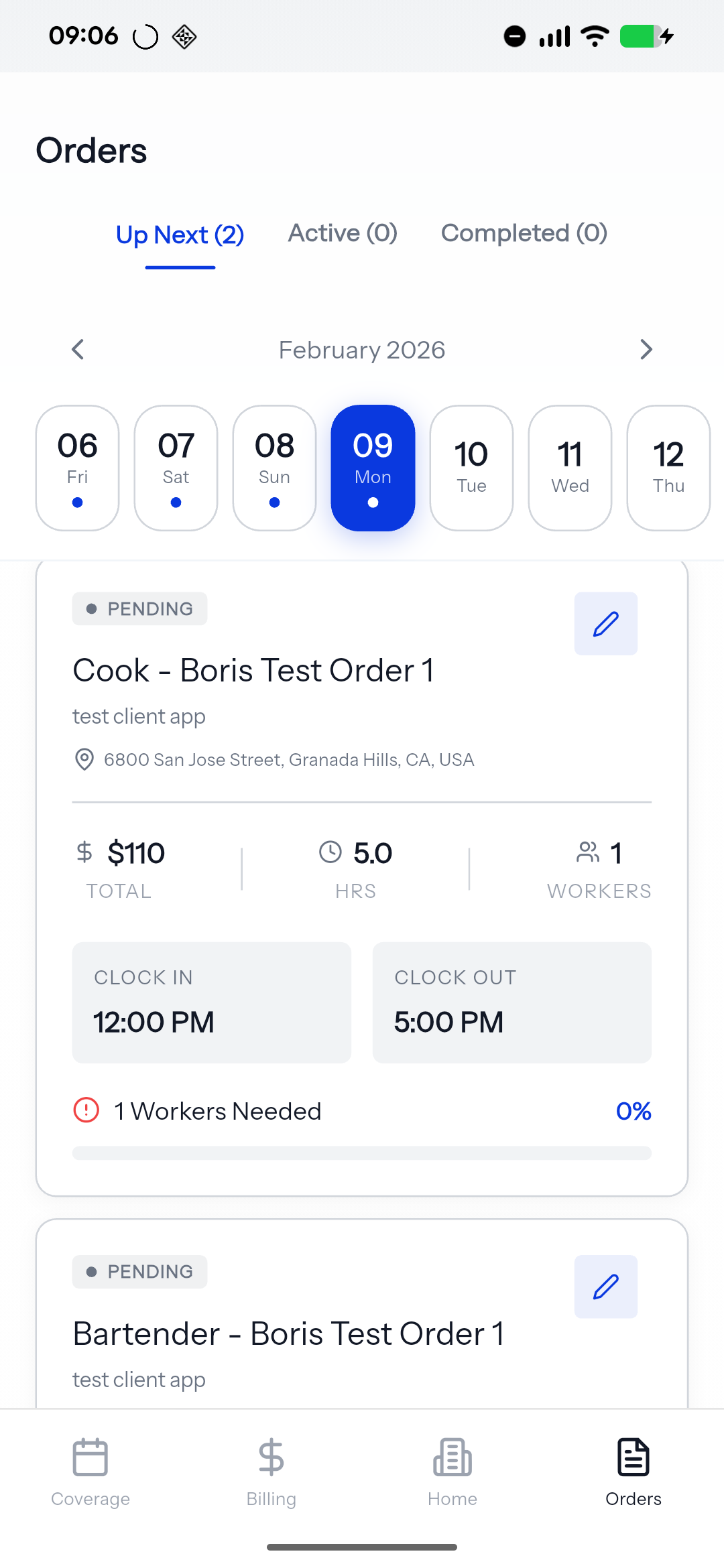
Task: Select Thursday 12 in the date strip
Action: coord(668,468)
